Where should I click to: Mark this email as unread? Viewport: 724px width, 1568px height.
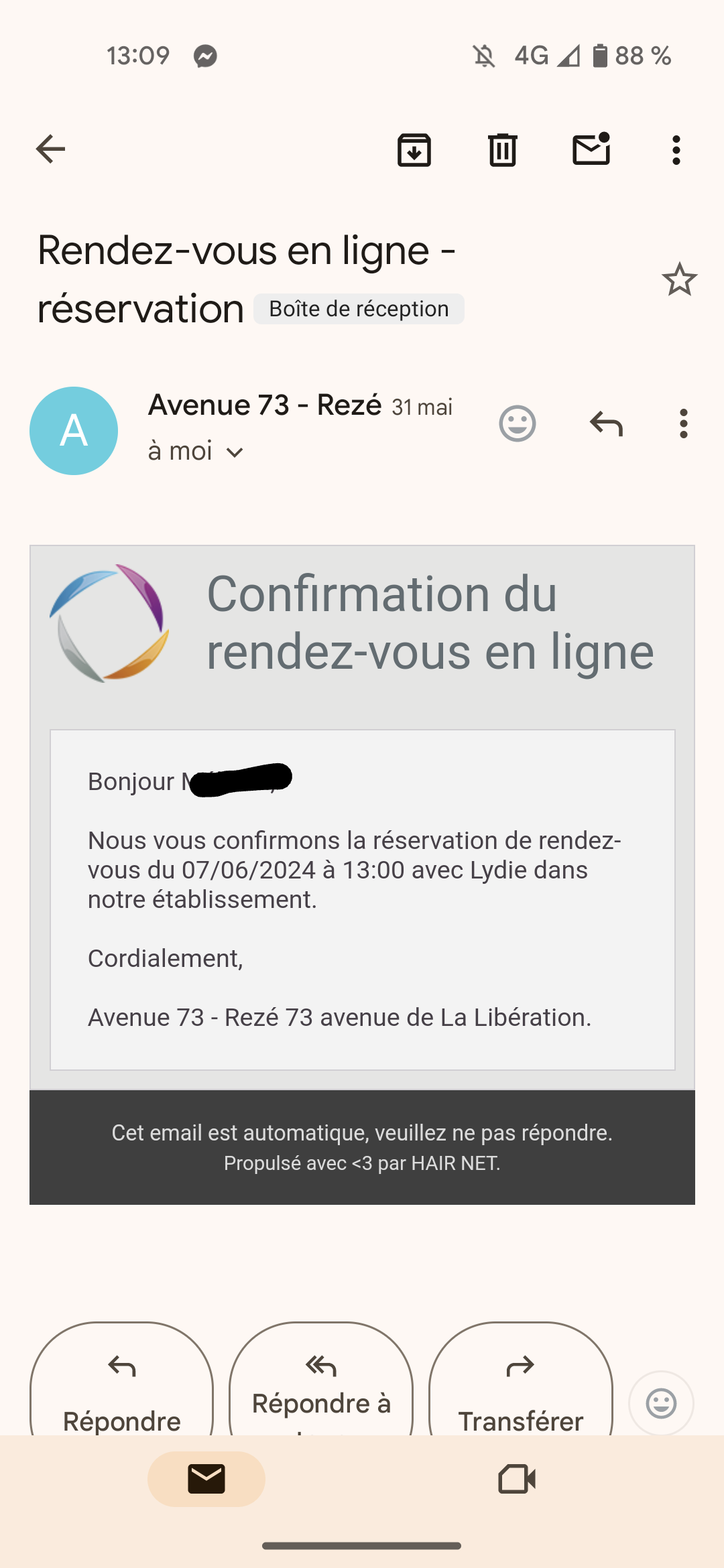click(x=591, y=149)
